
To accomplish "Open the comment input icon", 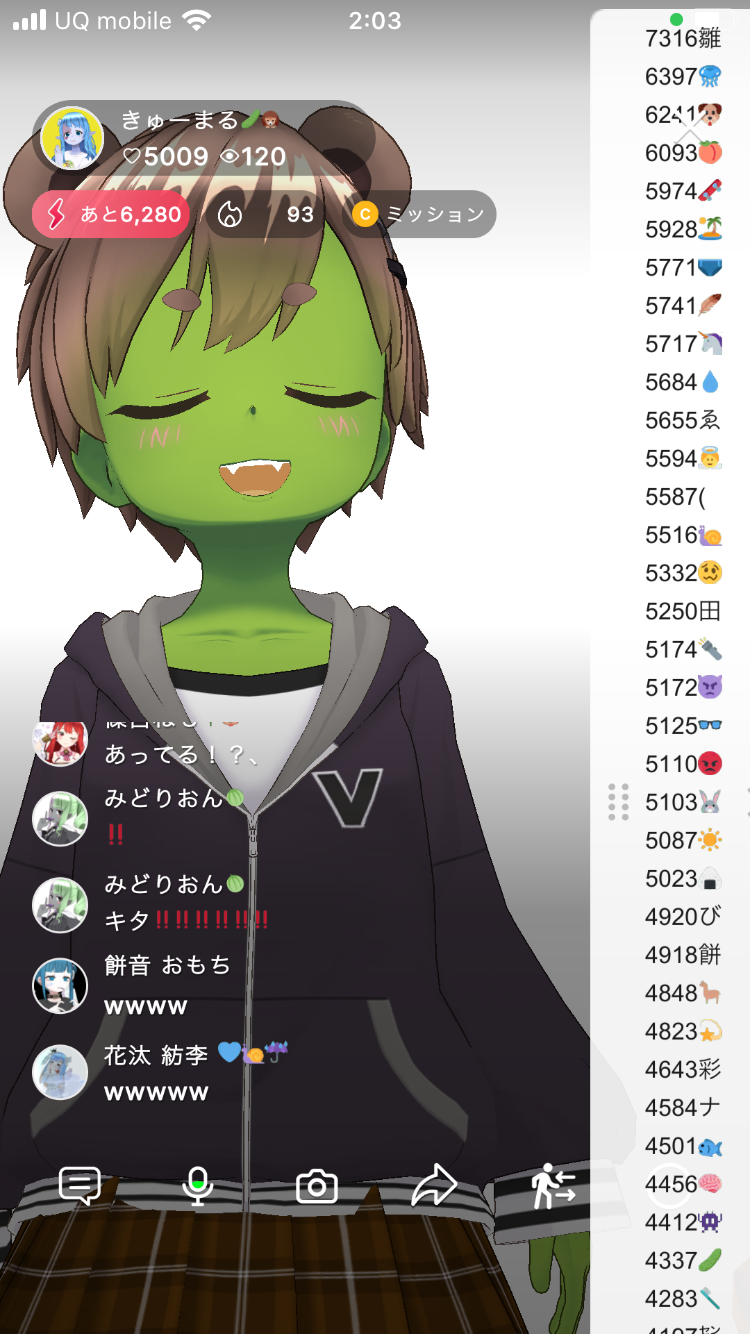I will (x=80, y=1186).
